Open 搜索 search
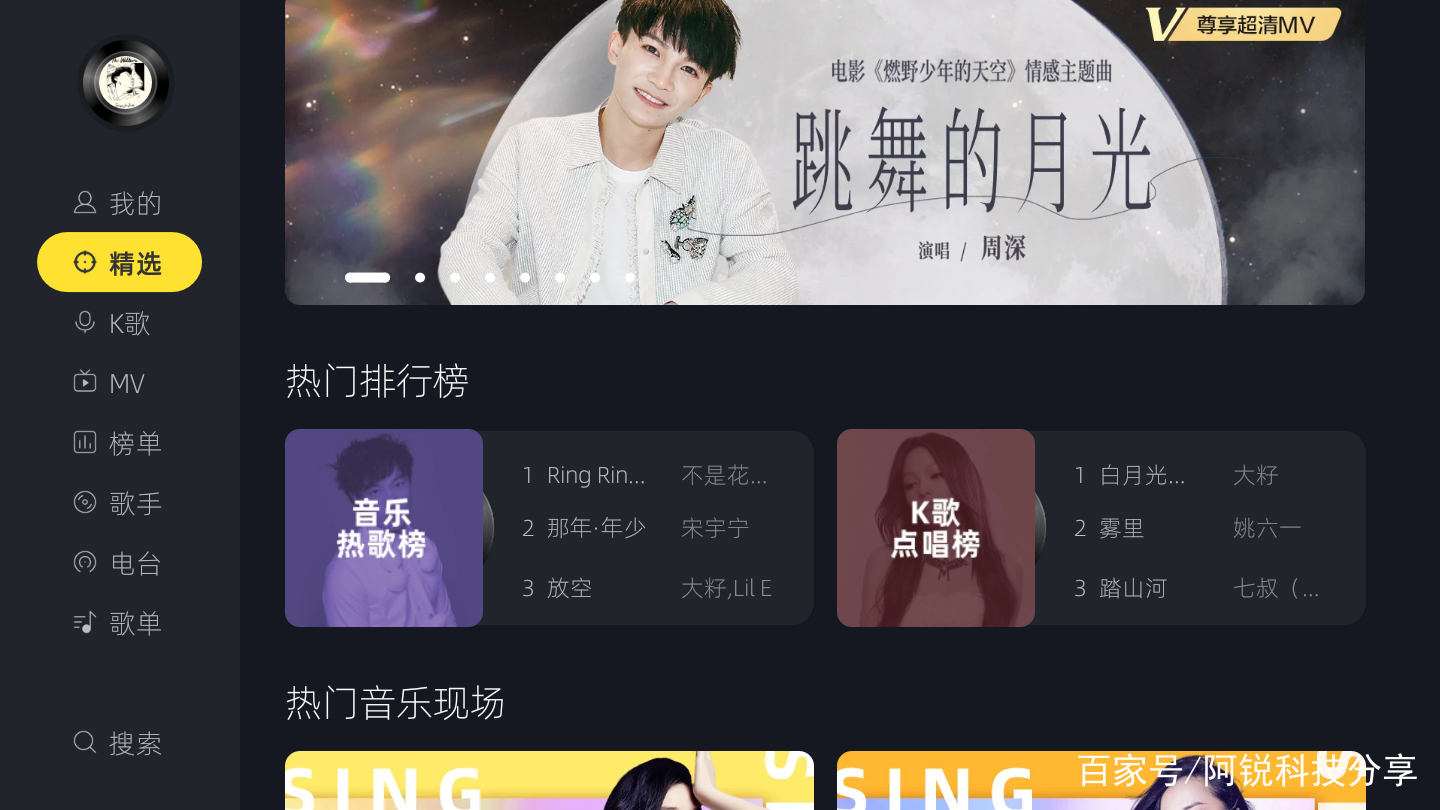The image size is (1440, 810). click(x=119, y=743)
